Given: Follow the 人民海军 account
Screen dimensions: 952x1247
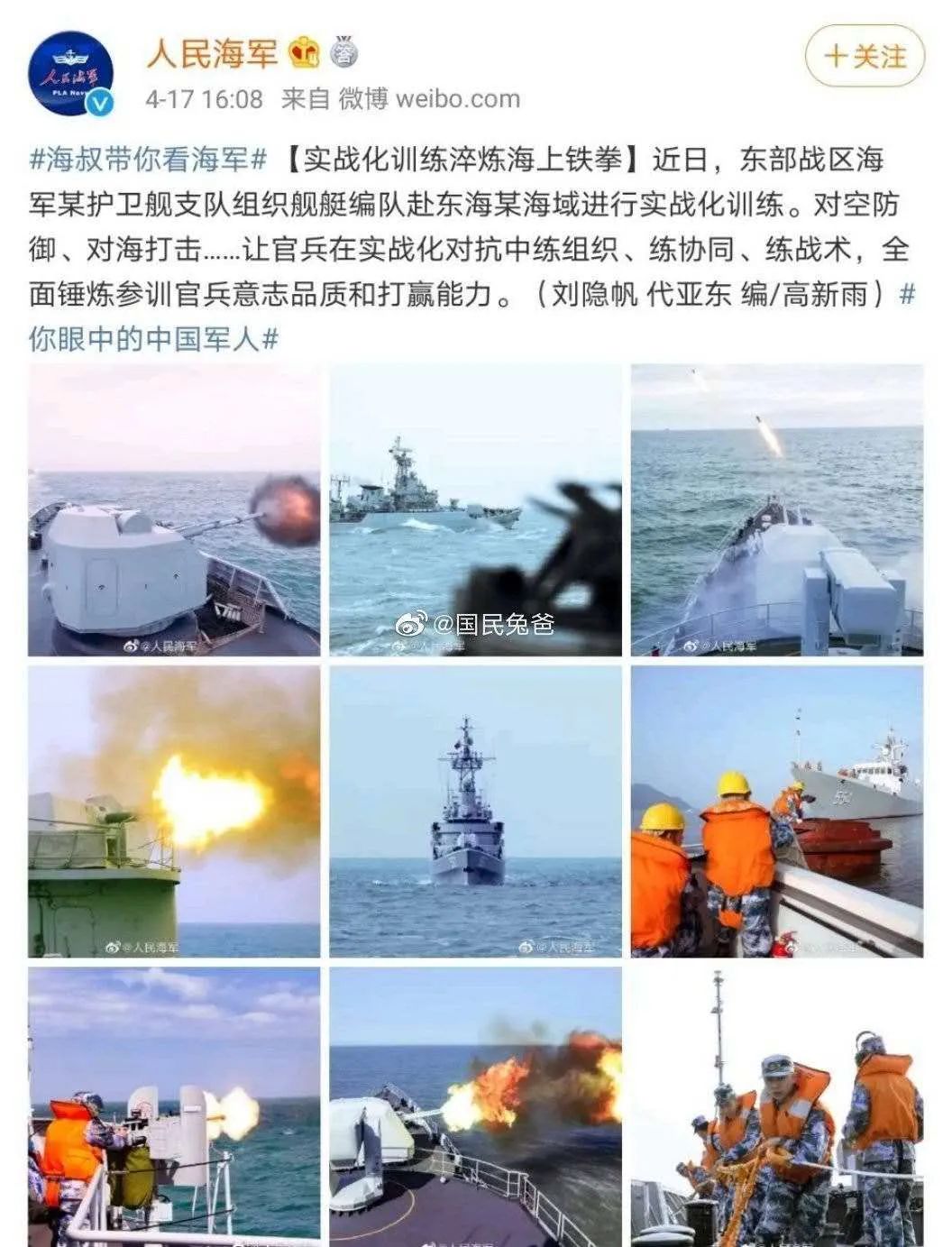Looking at the screenshot, I should [865, 57].
